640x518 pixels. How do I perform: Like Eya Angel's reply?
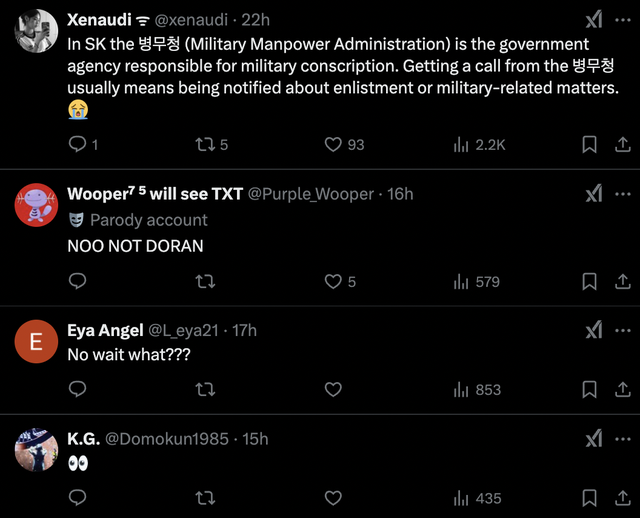[334, 390]
